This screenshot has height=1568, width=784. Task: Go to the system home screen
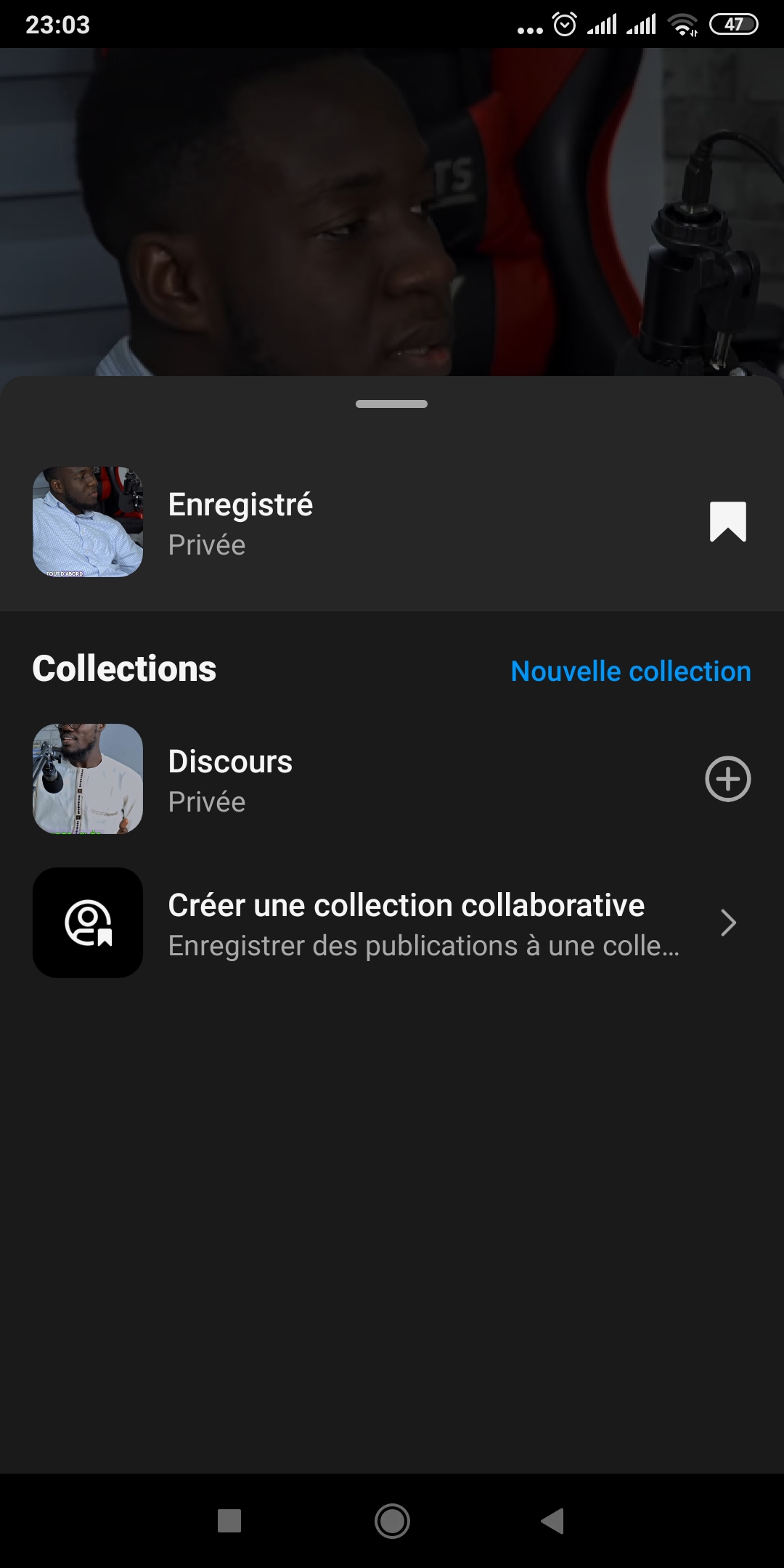pyautogui.click(x=392, y=1521)
